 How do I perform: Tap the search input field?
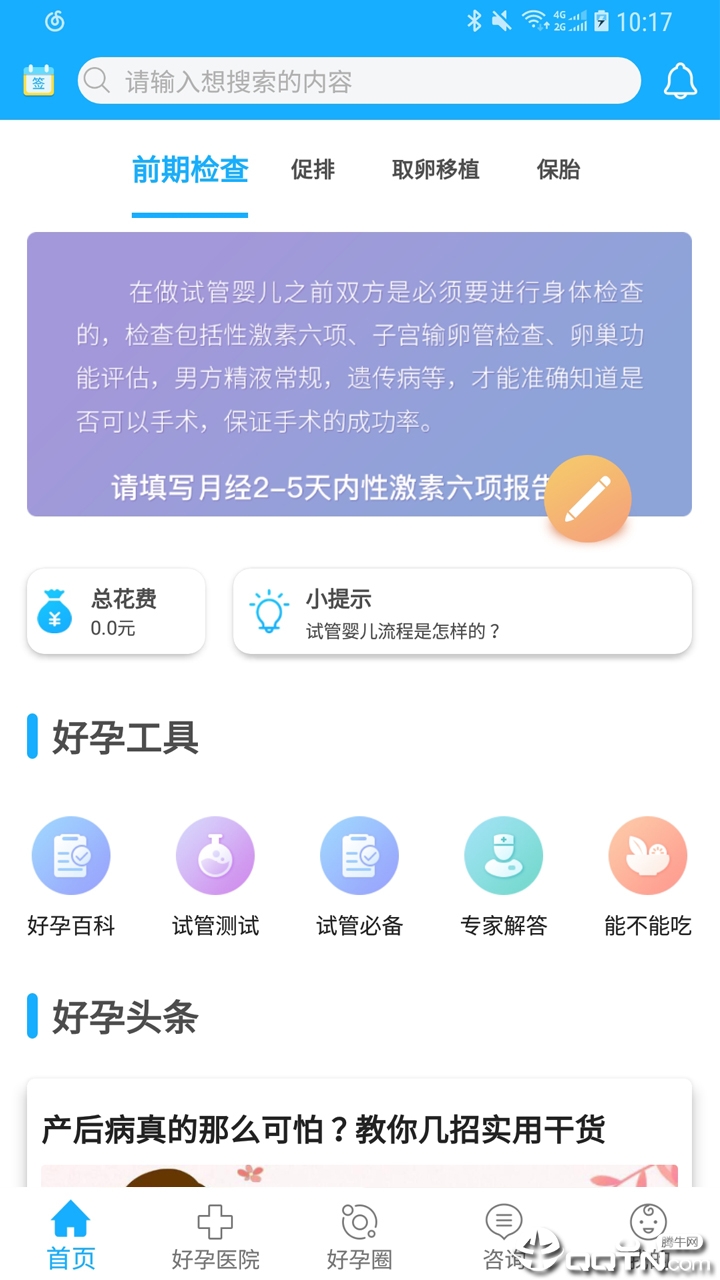coord(359,81)
